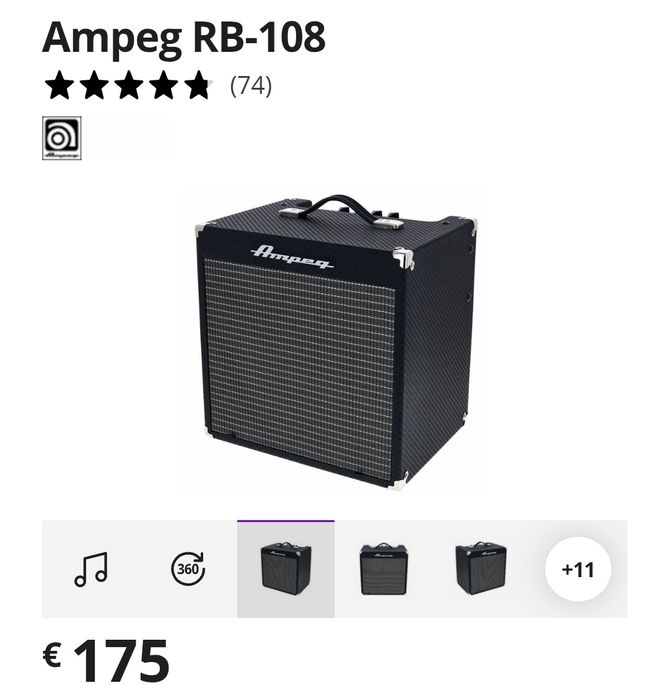The width and height of the screenshot is (669, 699).
Task: Select the front-view amp thumbnail
Action: point(383,569)
